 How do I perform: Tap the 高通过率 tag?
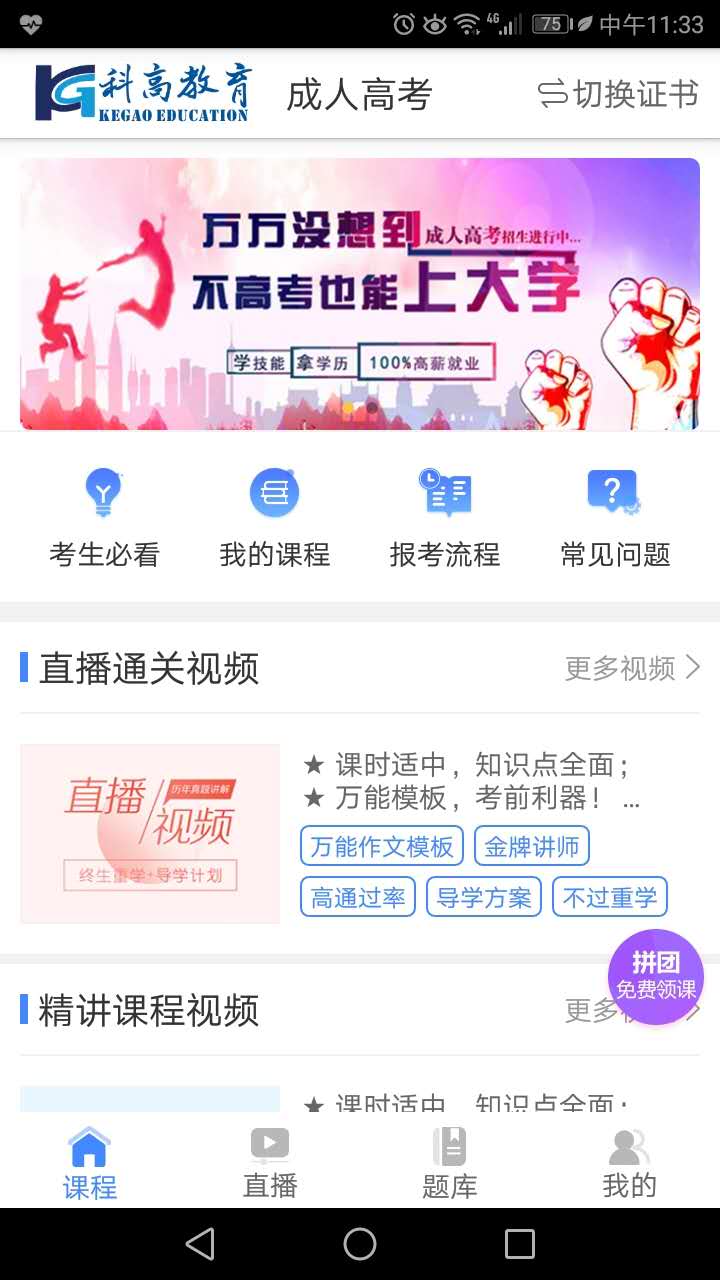(358, 897)
